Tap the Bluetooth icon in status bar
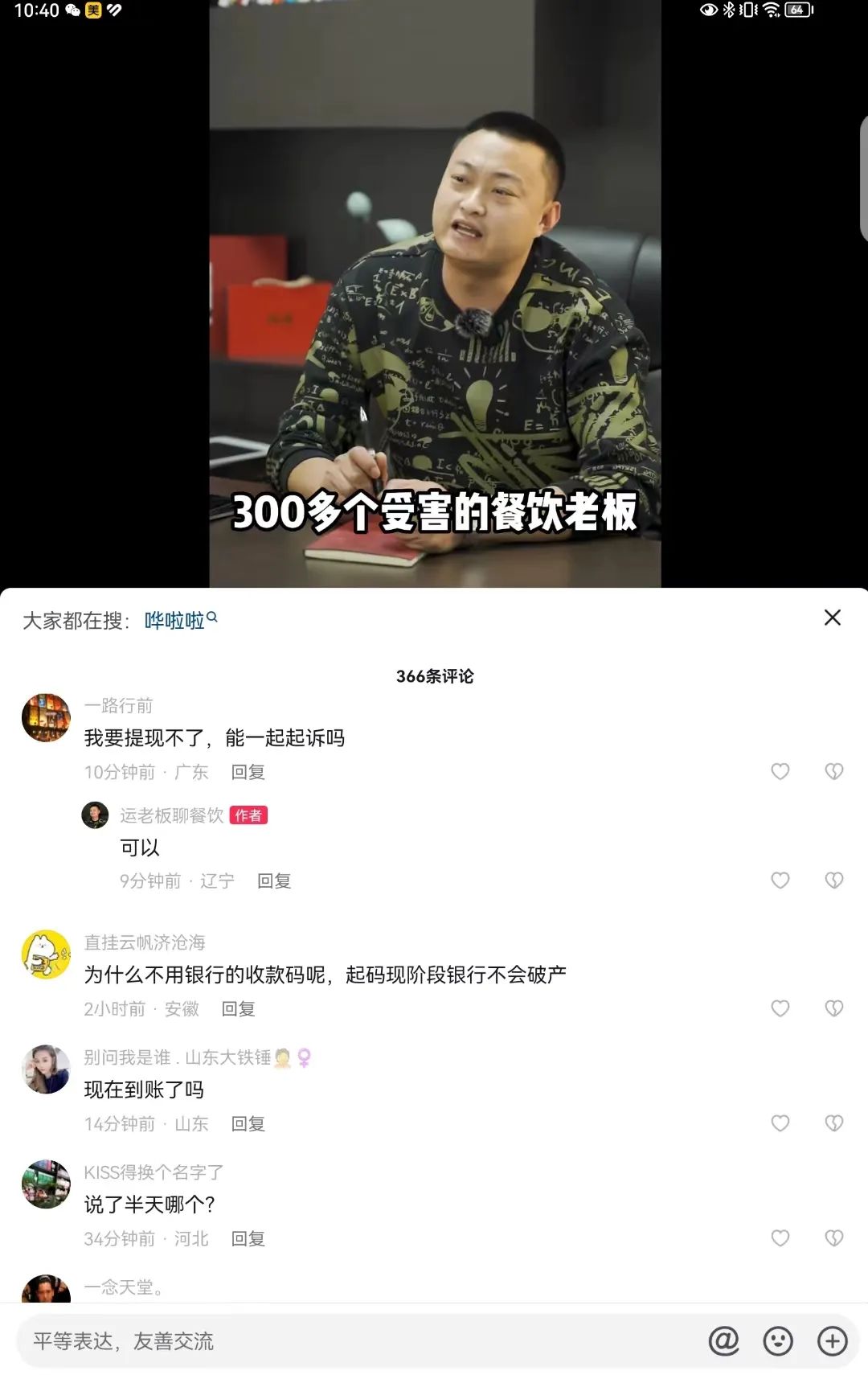 (x=727, y=10)
